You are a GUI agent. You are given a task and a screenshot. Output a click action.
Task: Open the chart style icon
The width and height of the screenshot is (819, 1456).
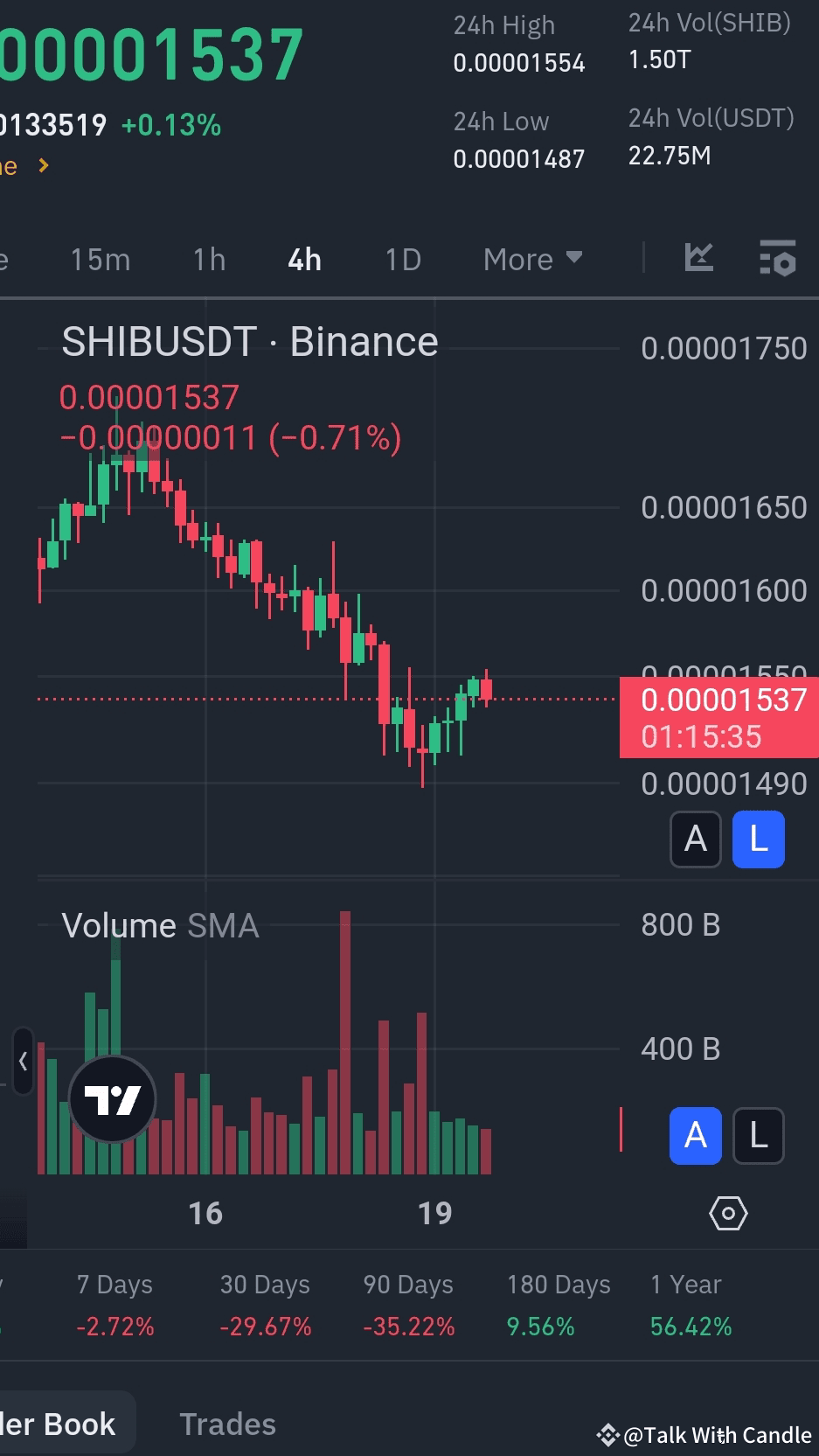click(x=698, y=258)
